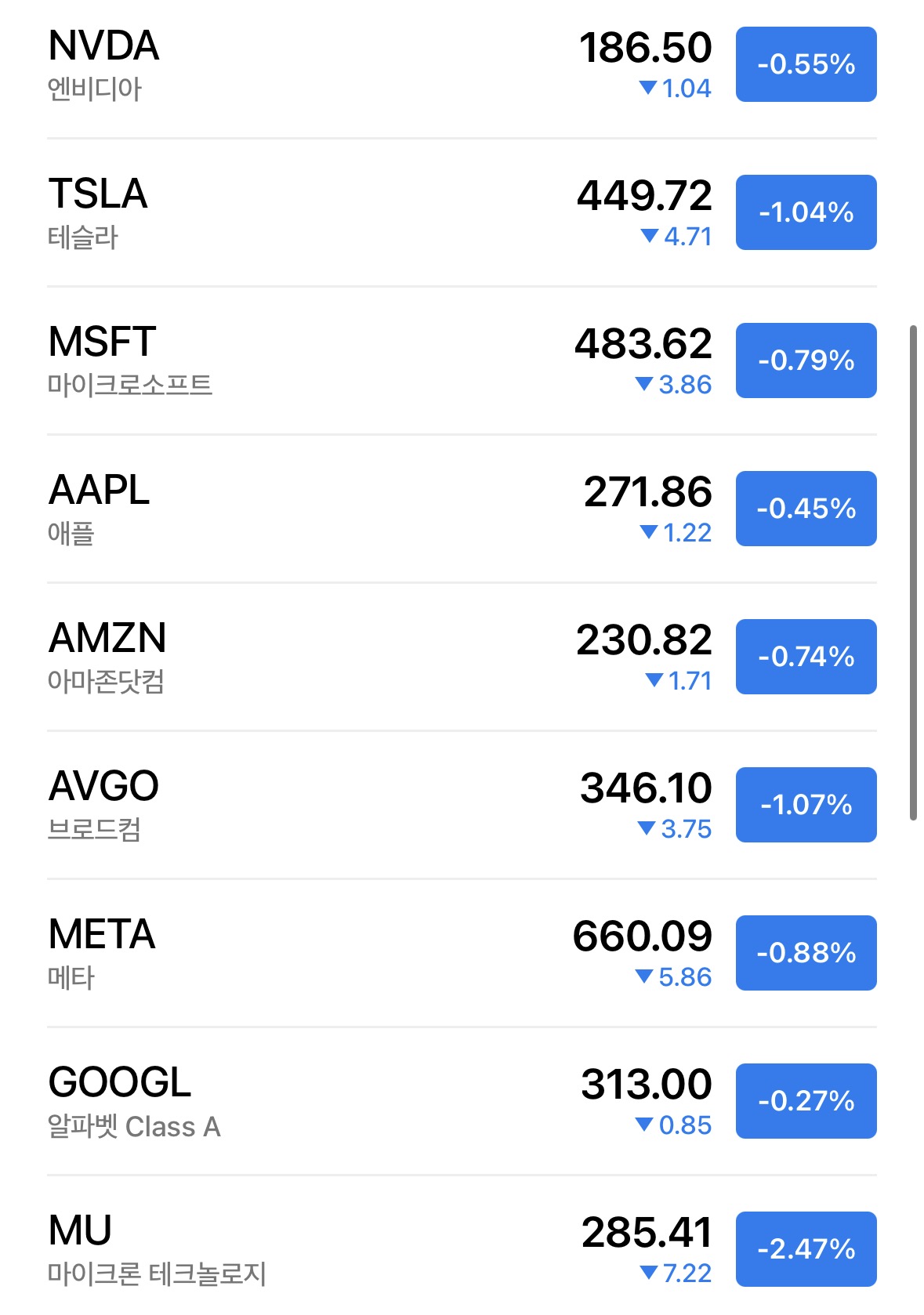Tap TSLA's -1.04% change badge
924x1315 pixels.
[x=806, y=212]
